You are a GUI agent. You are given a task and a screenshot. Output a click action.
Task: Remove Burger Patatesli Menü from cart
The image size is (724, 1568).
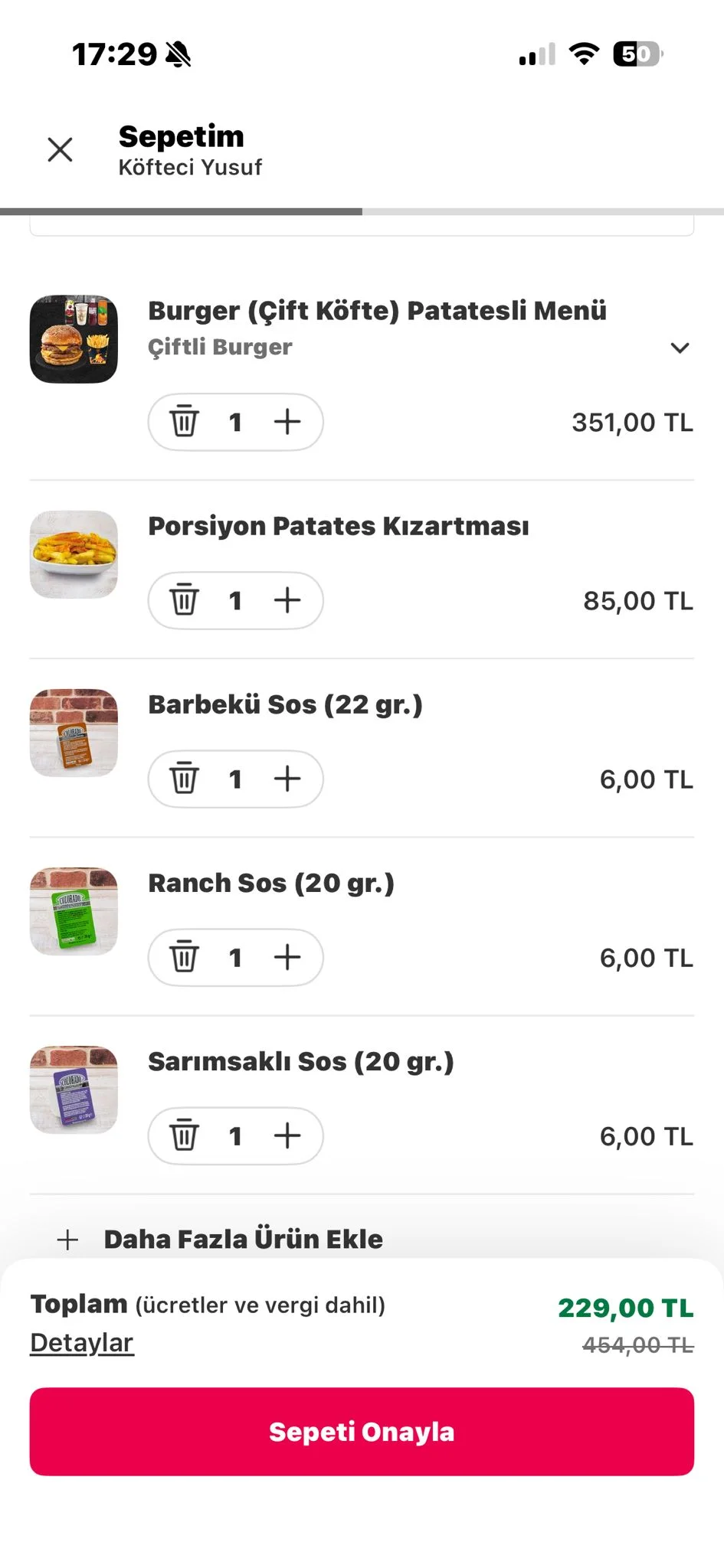184,422
